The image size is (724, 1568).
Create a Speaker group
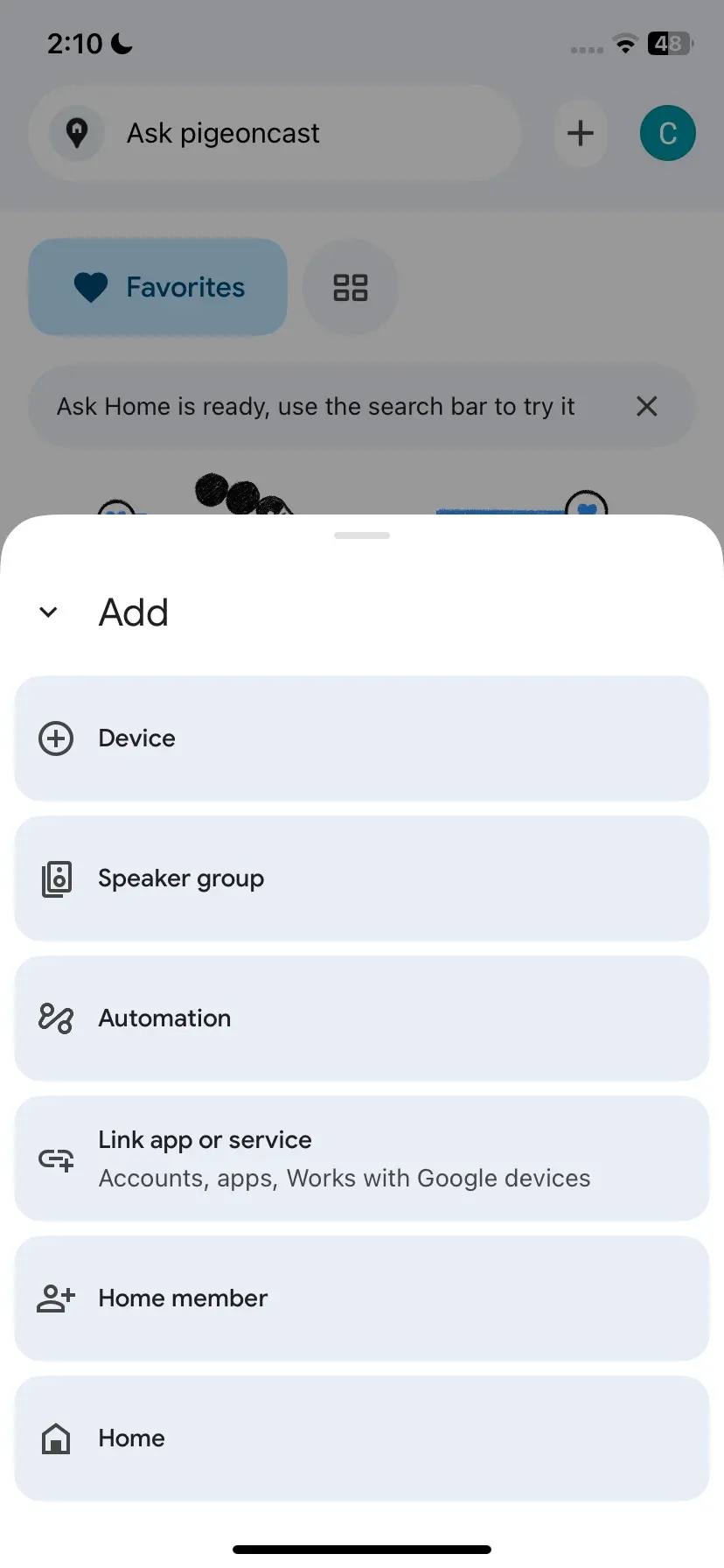click(x=362, y=878)
